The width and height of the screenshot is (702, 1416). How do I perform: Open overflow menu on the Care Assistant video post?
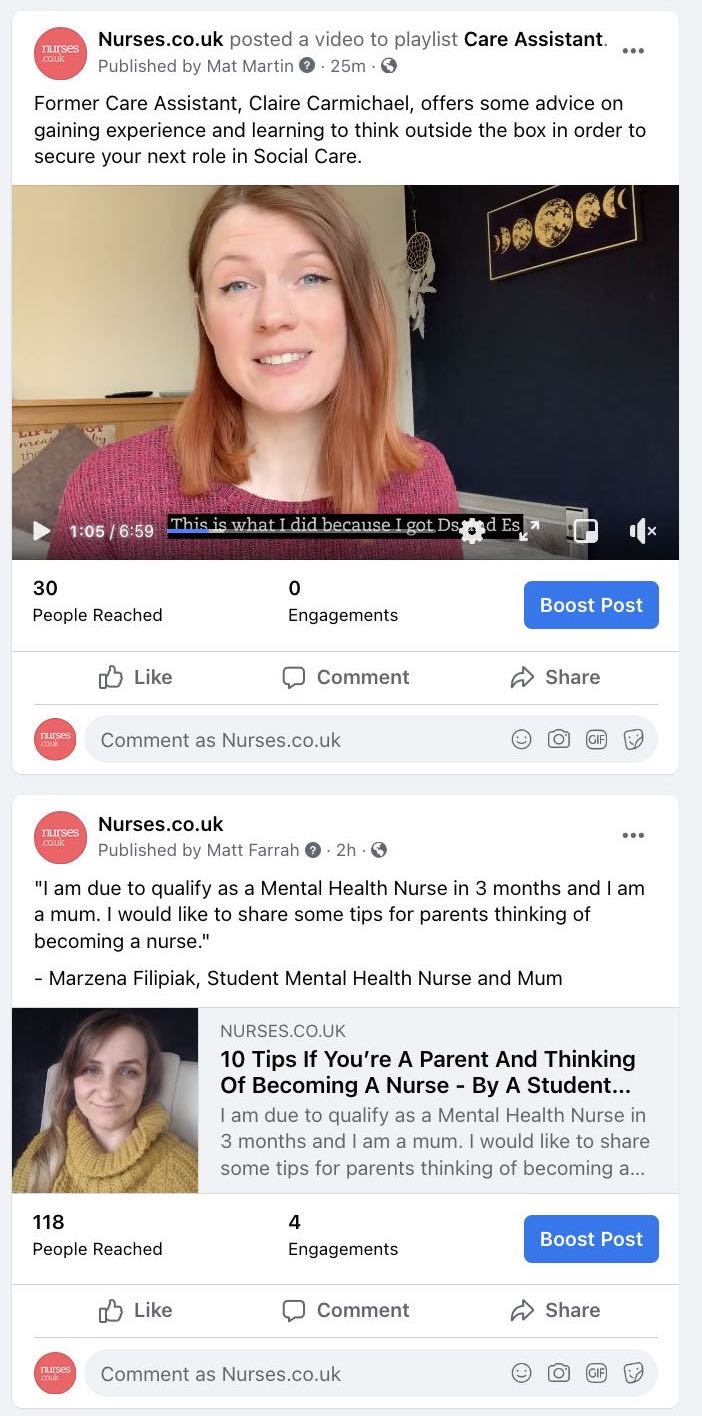pyautogui.click(x=633, y=51)
